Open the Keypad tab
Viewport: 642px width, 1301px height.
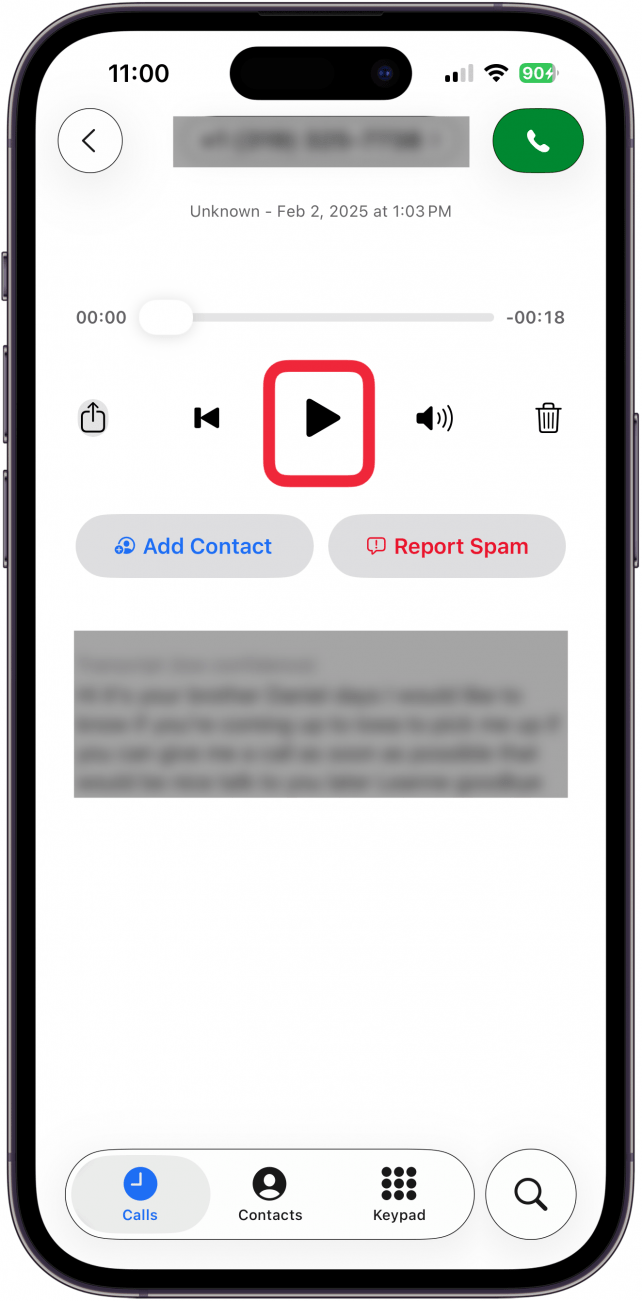[399, 1194]
